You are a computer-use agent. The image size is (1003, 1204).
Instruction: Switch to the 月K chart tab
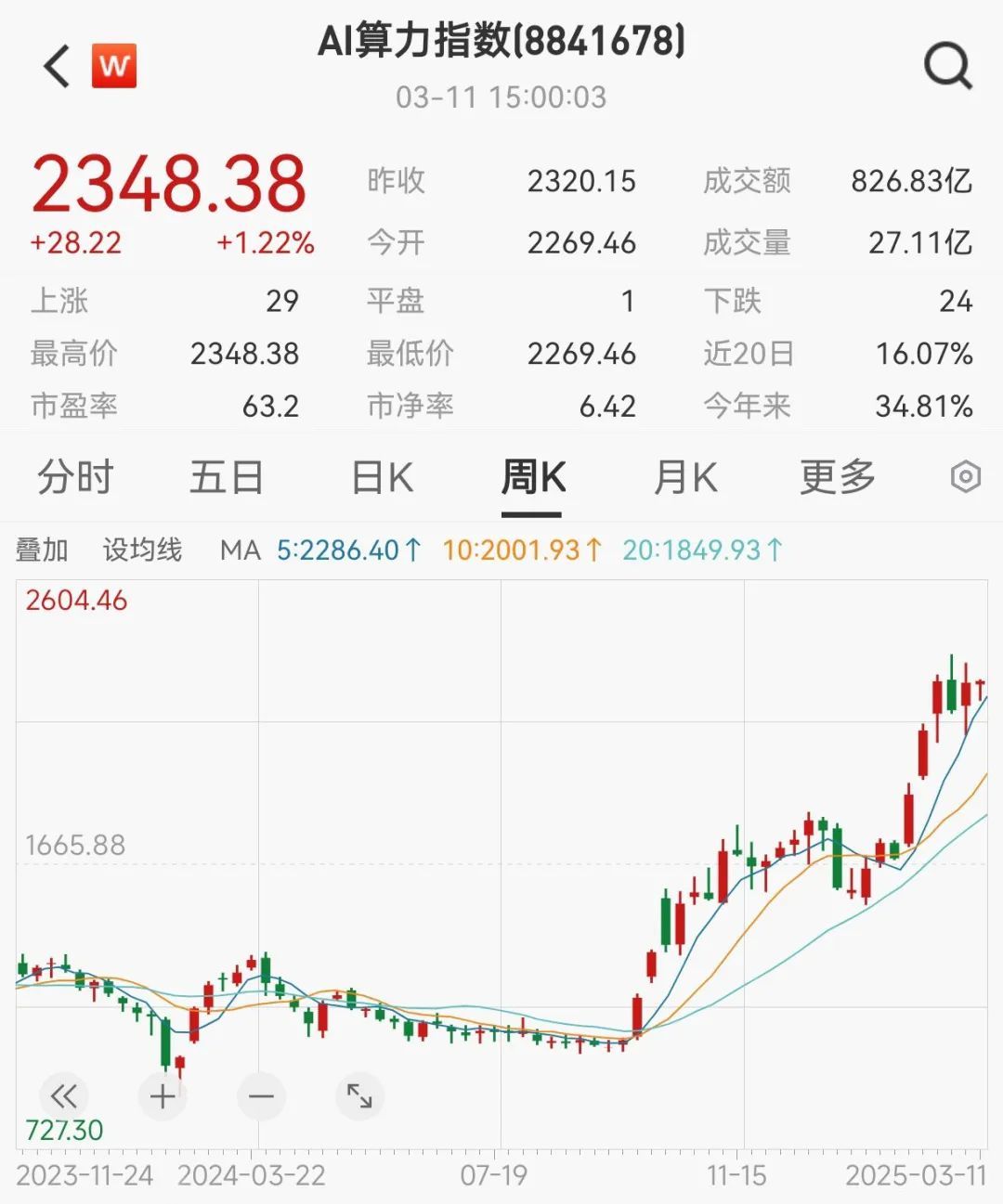click(x=685, y=478)
